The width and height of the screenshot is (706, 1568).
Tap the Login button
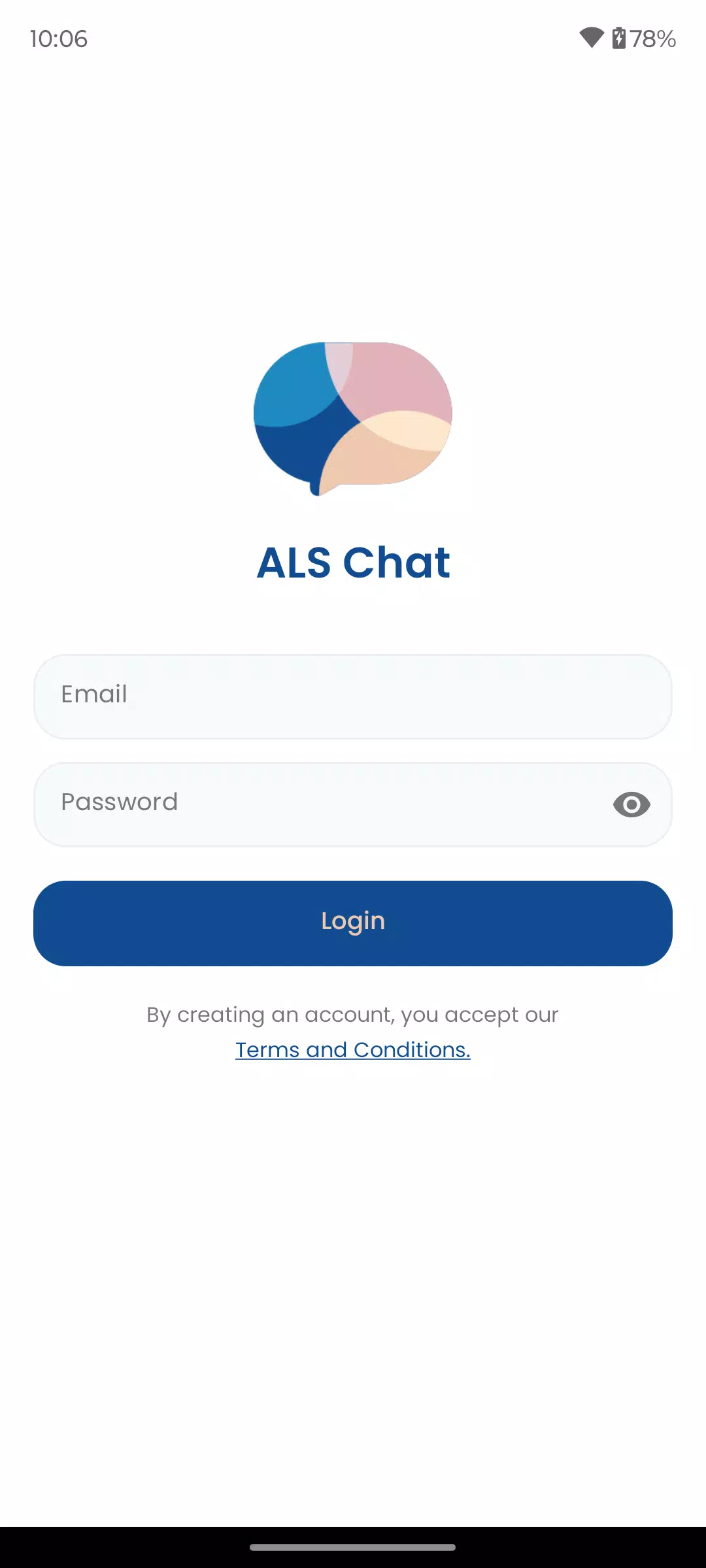point(353,923)
